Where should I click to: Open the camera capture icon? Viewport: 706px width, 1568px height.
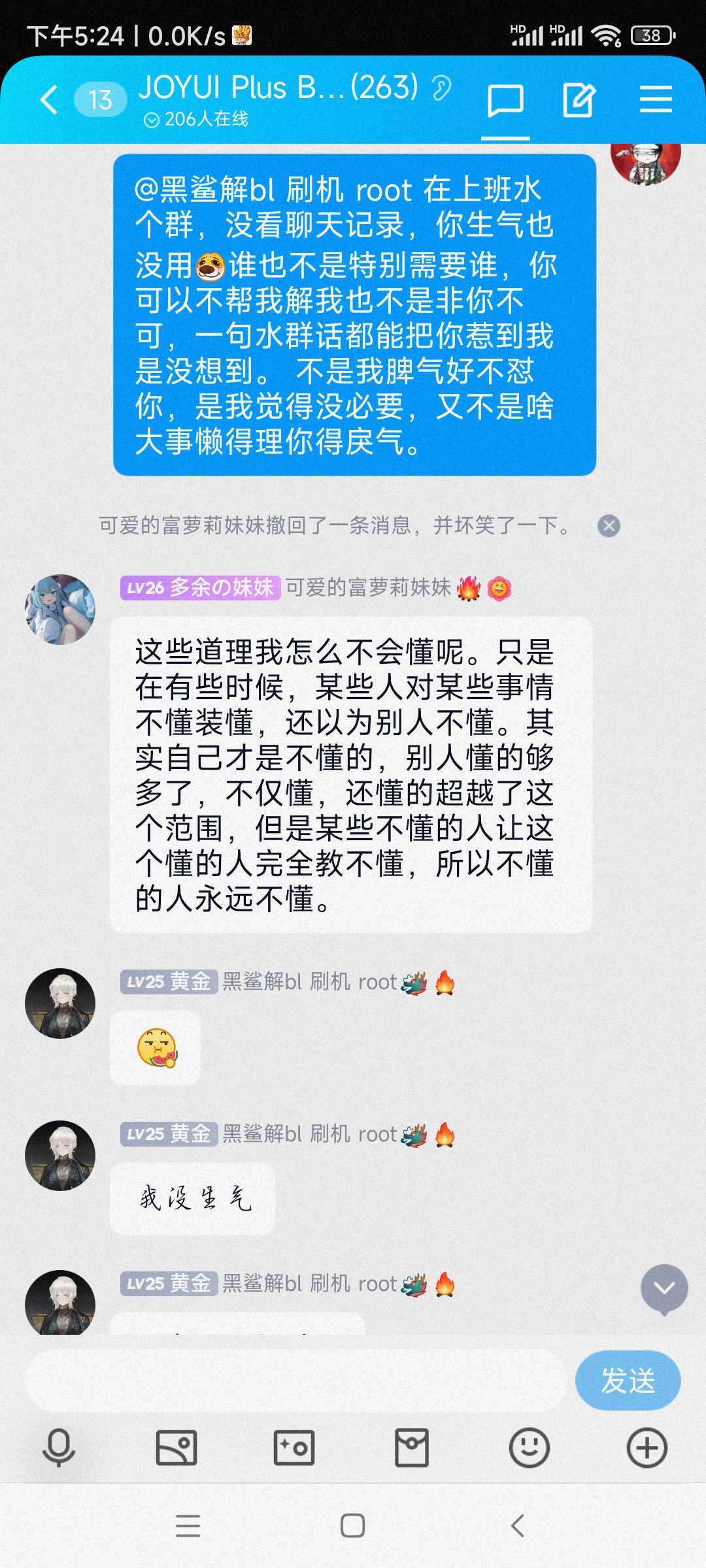(294, 1448)
